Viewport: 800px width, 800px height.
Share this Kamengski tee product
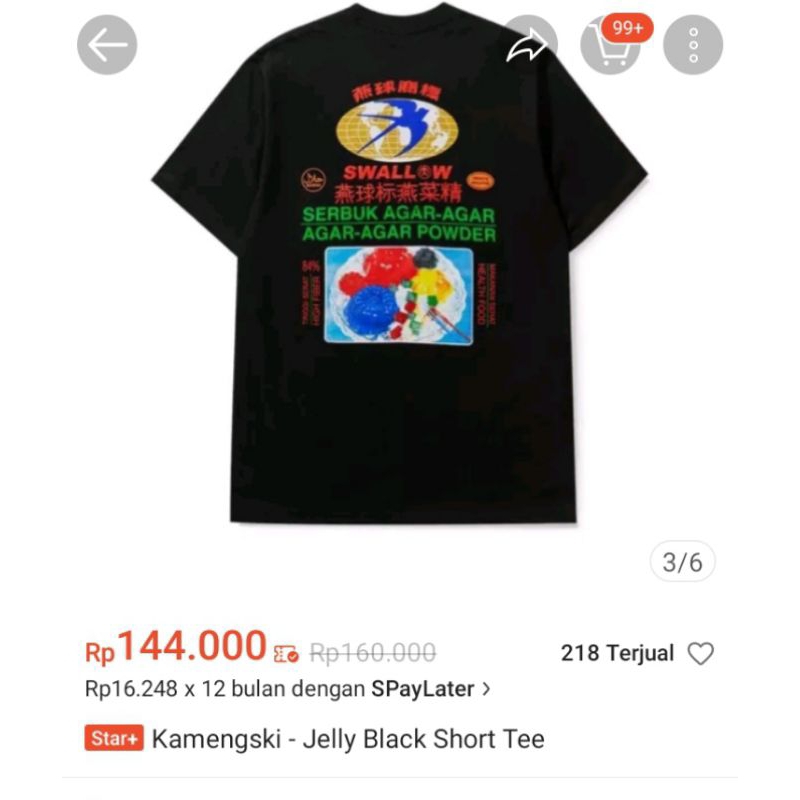527,45
